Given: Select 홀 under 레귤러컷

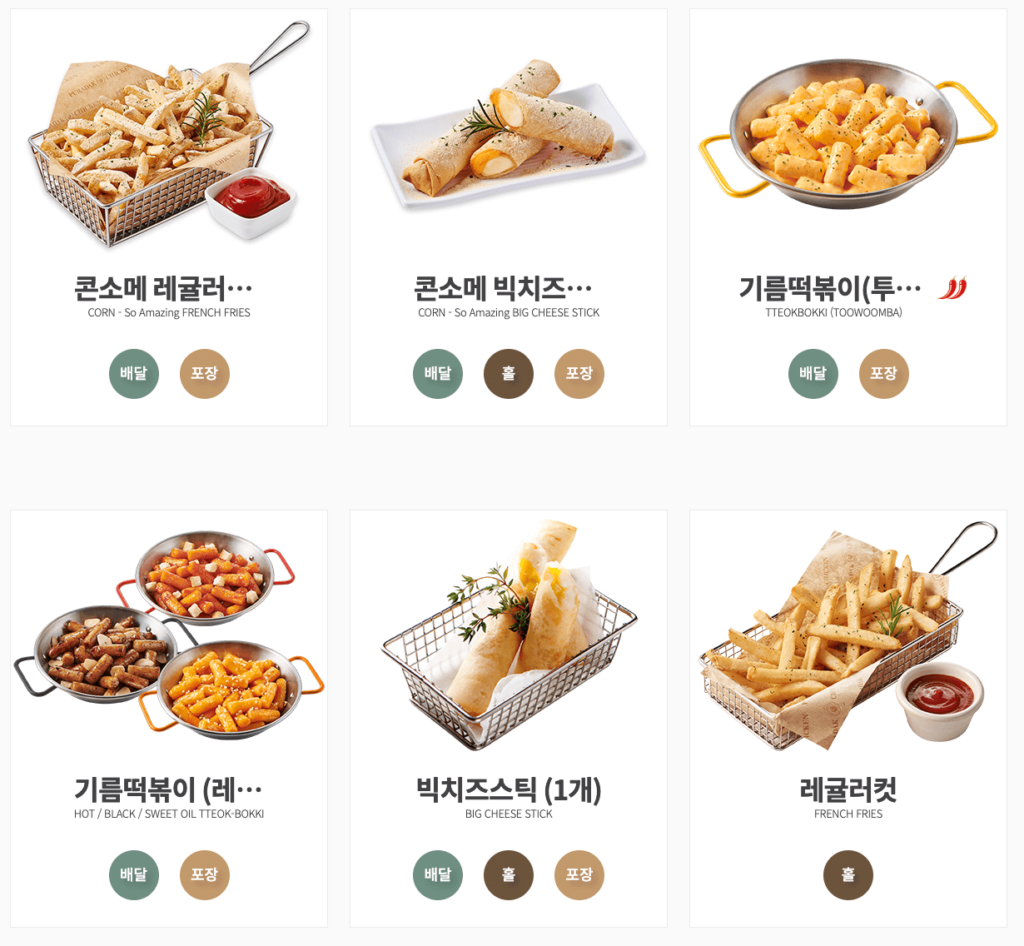Looking at the screenshot, I should (x=848, y=875).
